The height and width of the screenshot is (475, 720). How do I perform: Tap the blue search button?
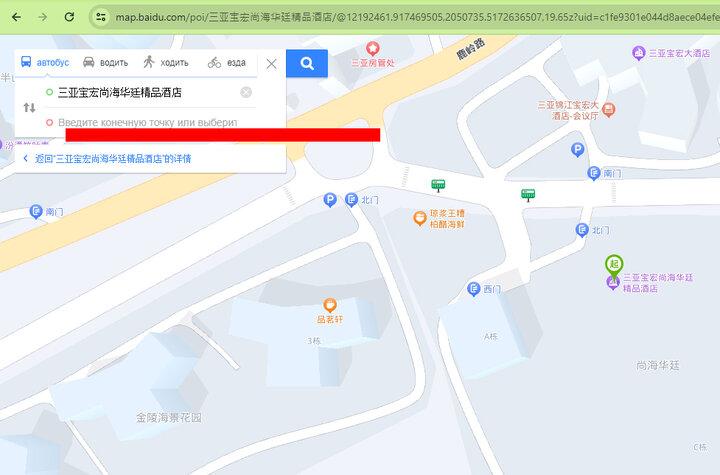[307, 63]
